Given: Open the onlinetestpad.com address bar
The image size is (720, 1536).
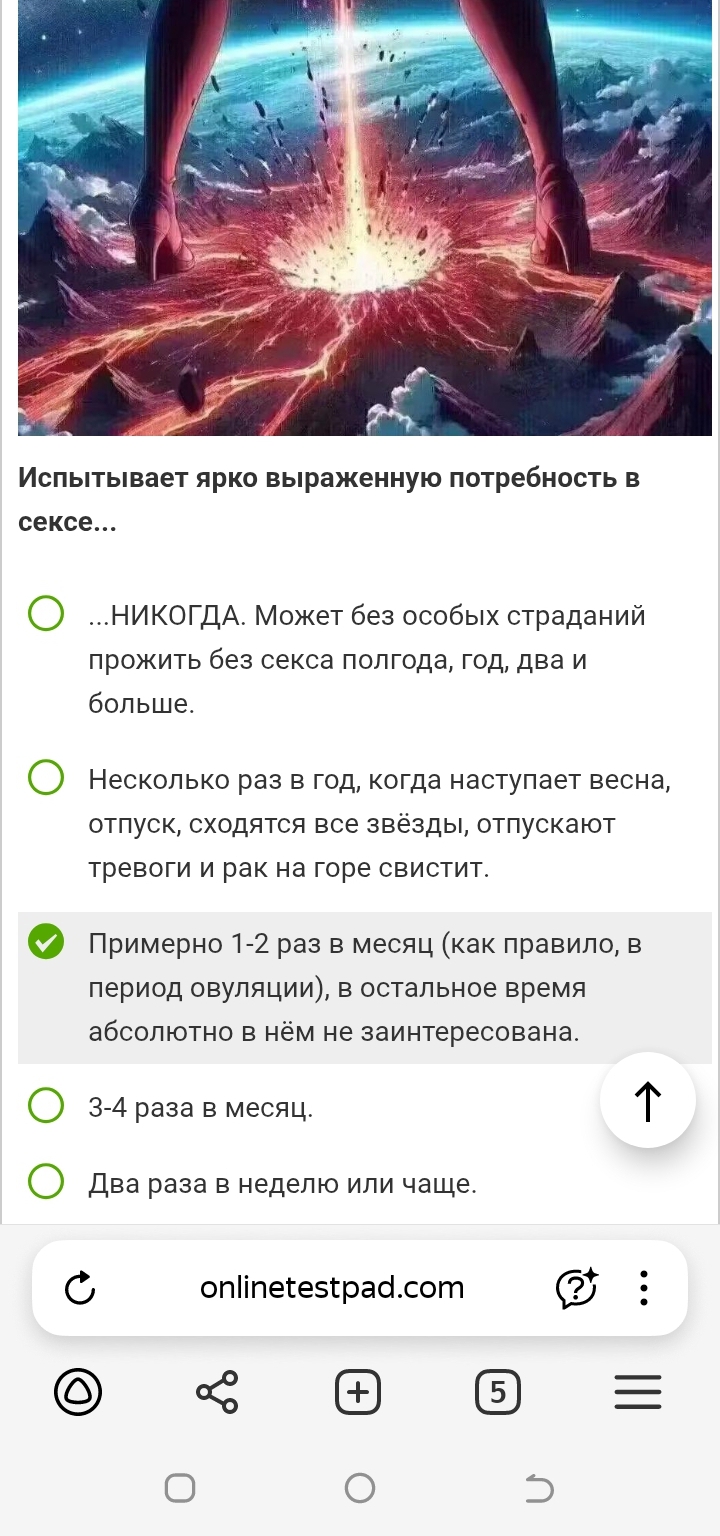Looking at the screenshot, I should click(x=332, y=1288).
